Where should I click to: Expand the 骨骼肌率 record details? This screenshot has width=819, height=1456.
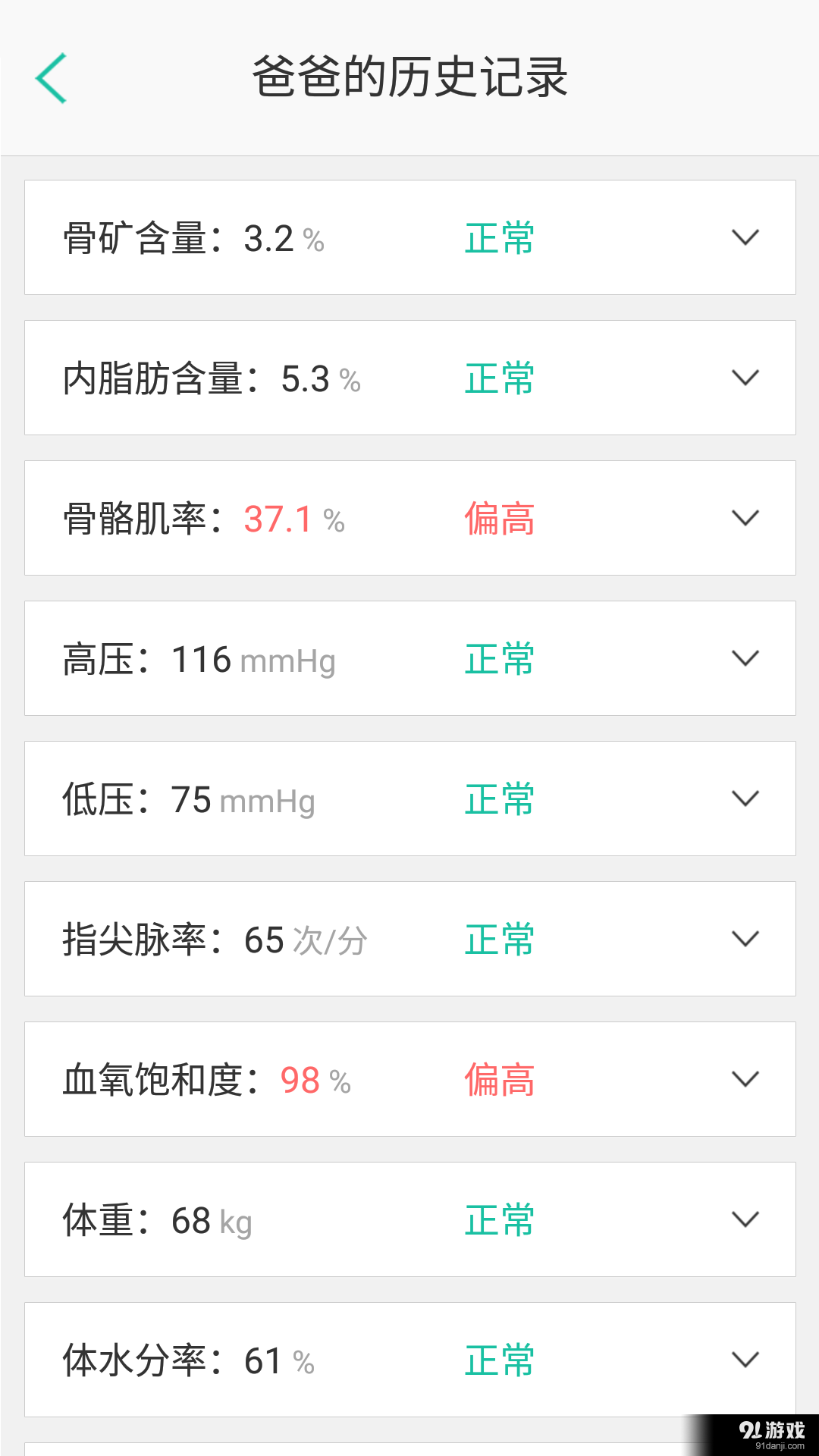(745, 518)
